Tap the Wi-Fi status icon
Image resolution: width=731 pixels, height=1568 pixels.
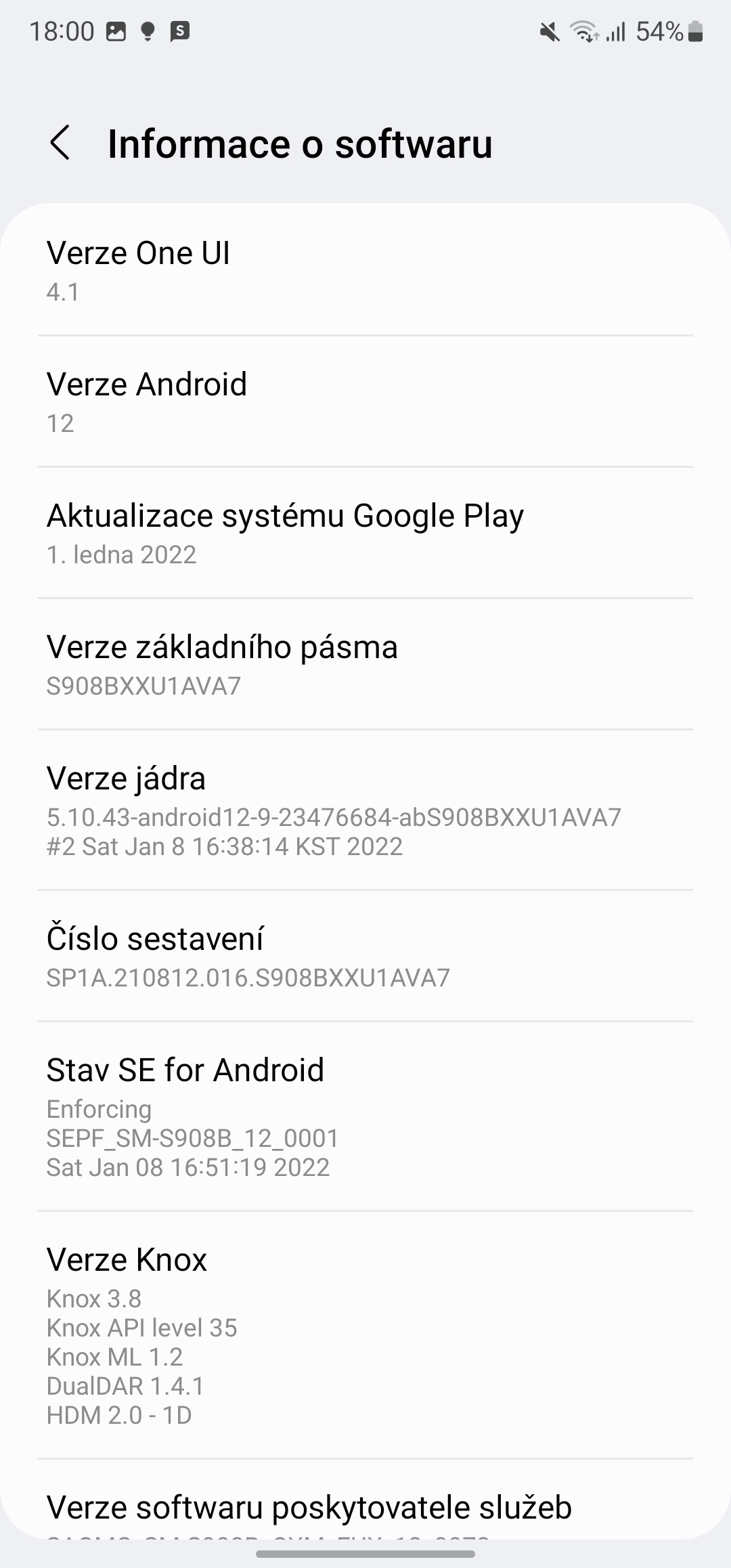(x=583, y=30)
